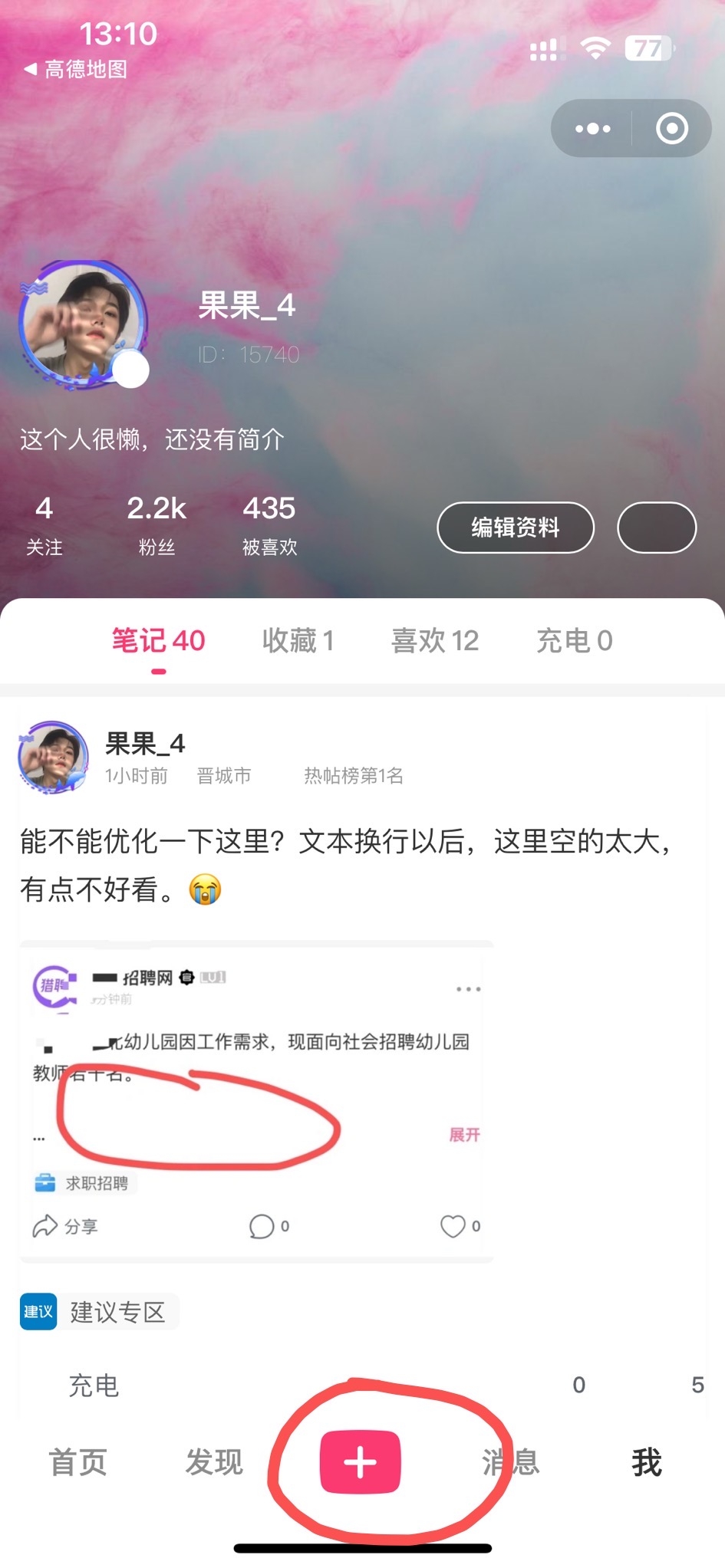This screenshot has height=1568, width=725.
Task: Go to the 首页 tab
Action: pos(77,1462)
